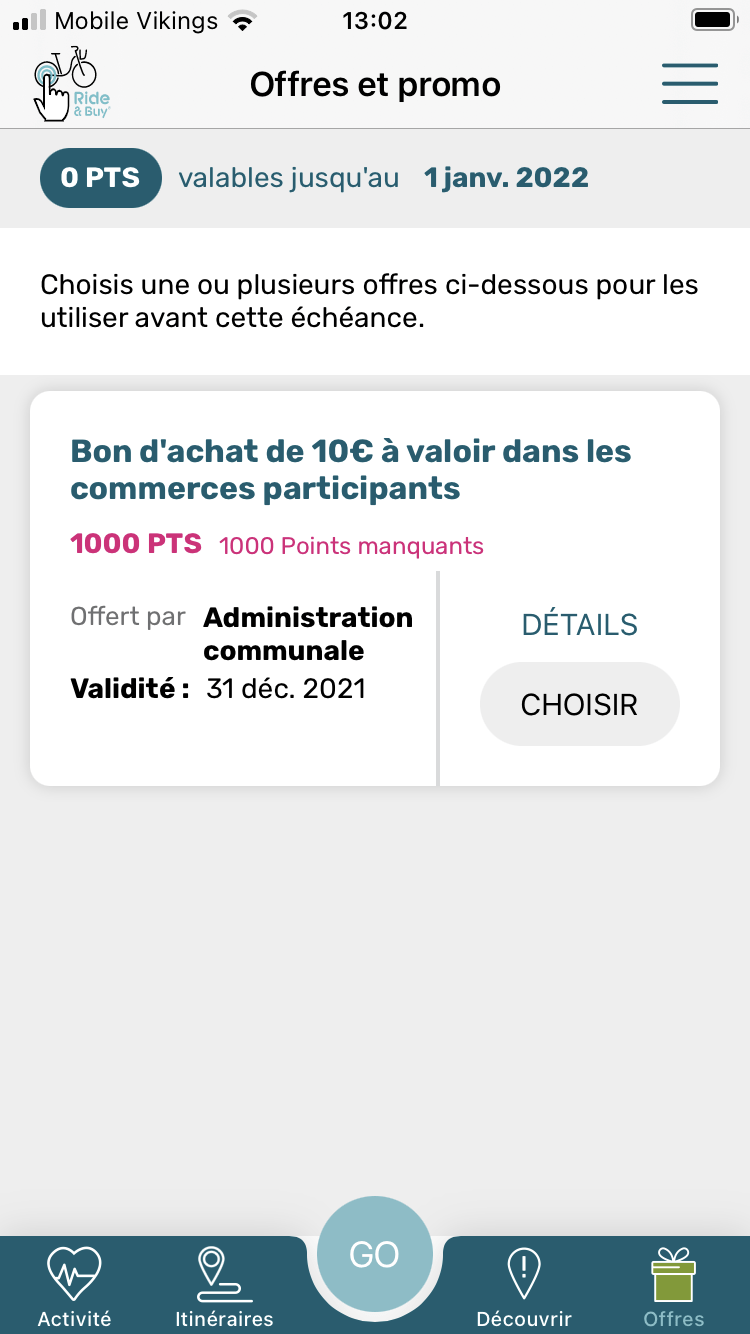Go to the Découvrir tab
This screenshot has width=750, height=1334.
(x=524, y=1287)
